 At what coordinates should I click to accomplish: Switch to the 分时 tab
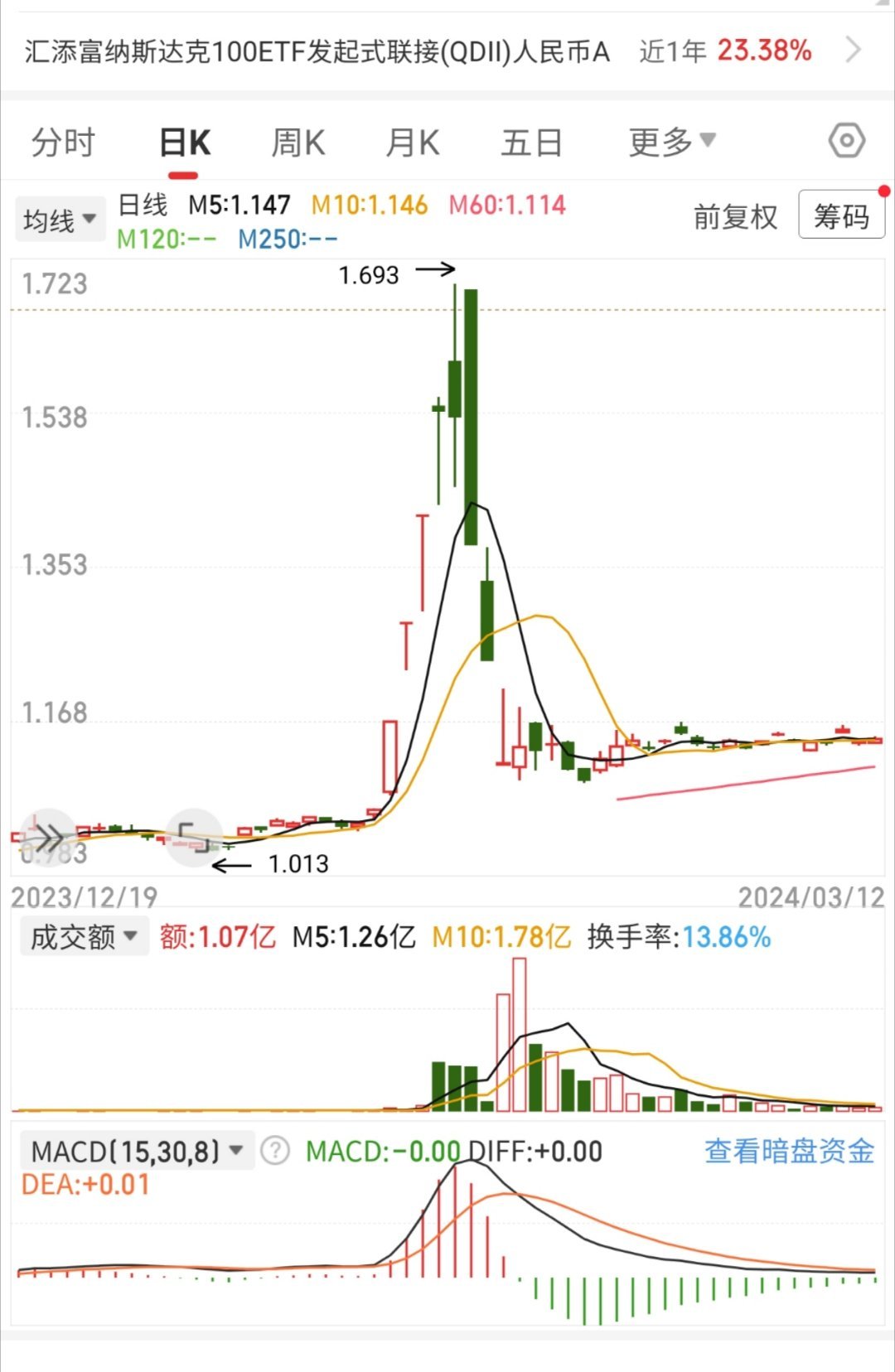point(64,143)
